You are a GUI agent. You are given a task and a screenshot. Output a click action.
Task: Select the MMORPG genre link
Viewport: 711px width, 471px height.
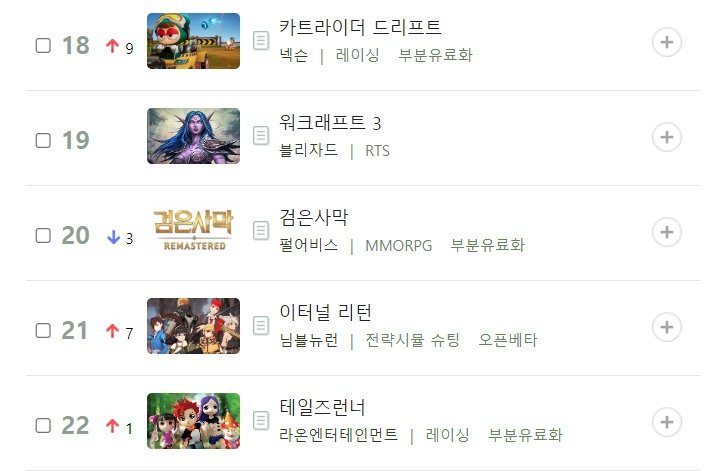pos(399,245)
